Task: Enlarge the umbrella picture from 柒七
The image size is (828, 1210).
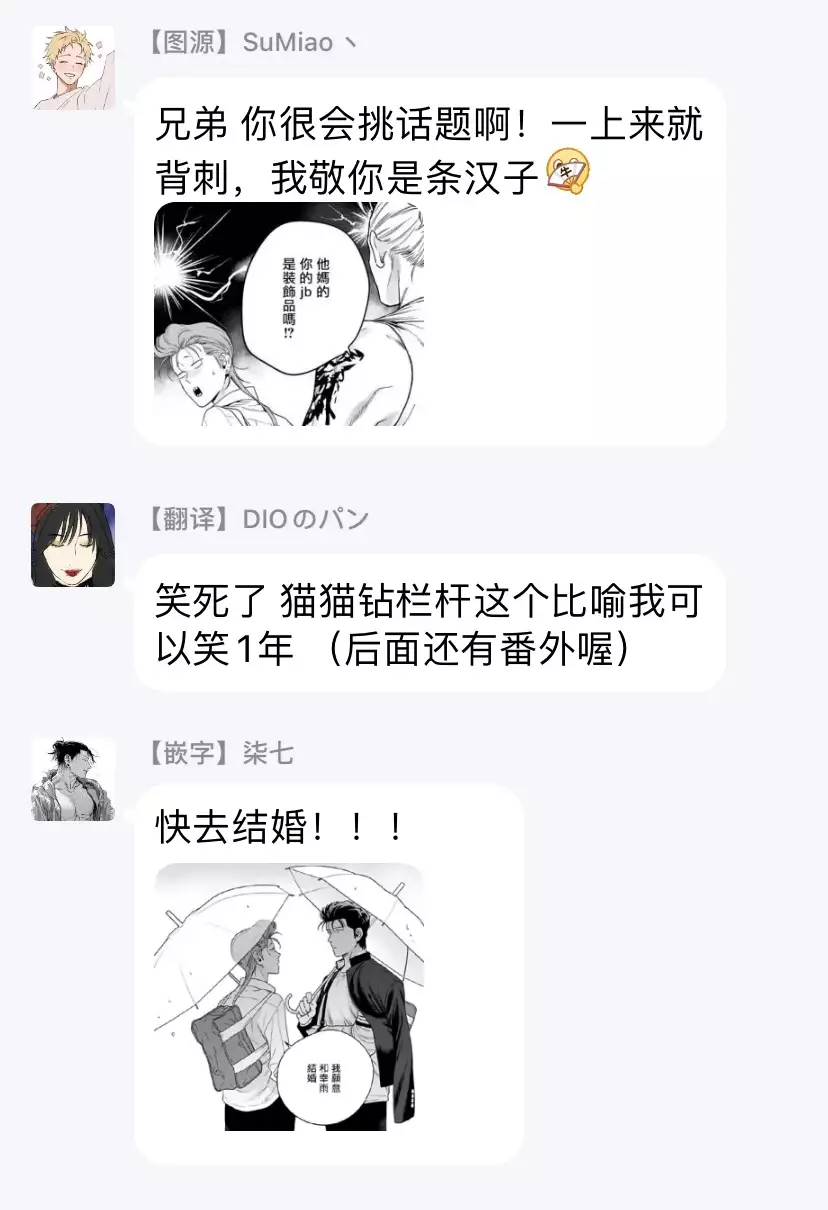Action: [289, 997]
